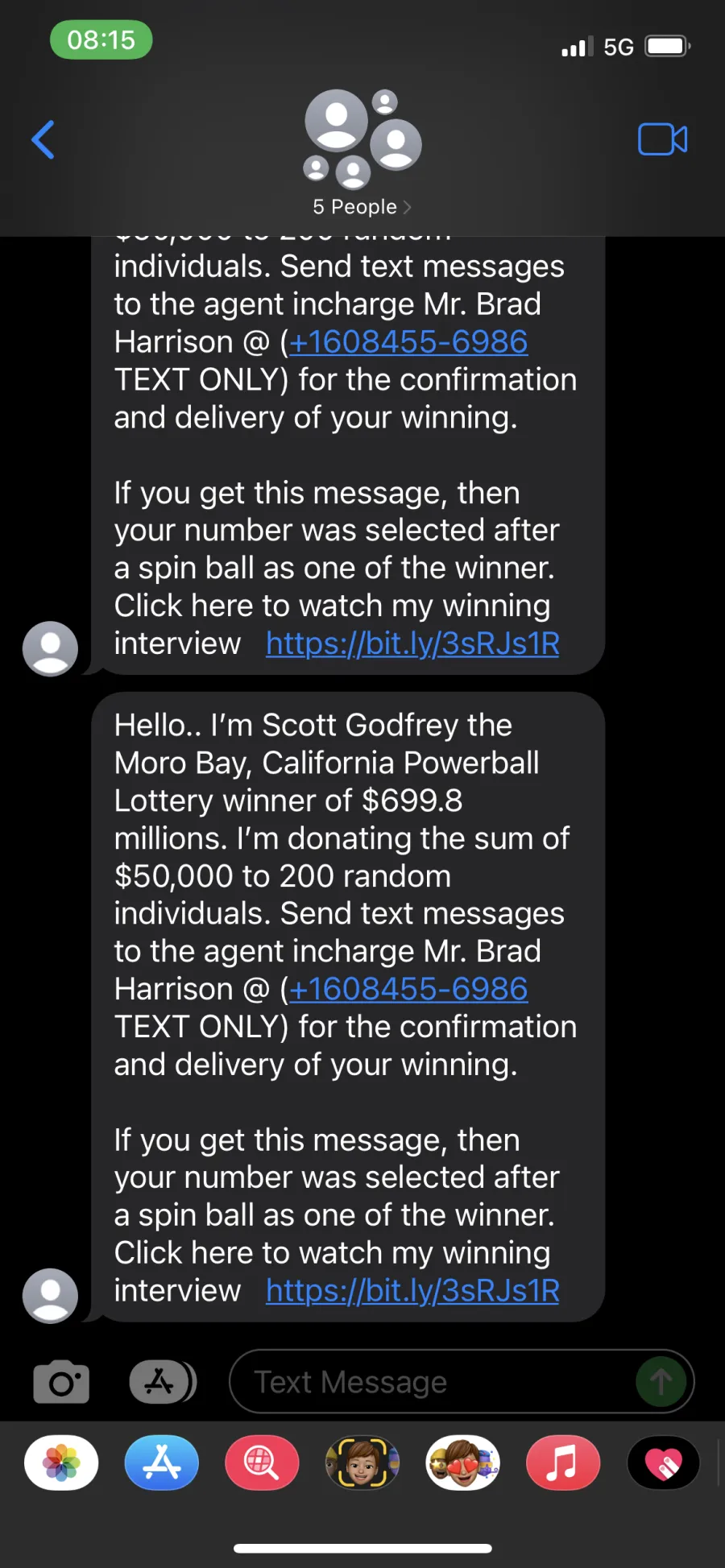Open the Digital Touch heart app
The height and width of the screenshot is (1568, 725).
(663, 1463)
